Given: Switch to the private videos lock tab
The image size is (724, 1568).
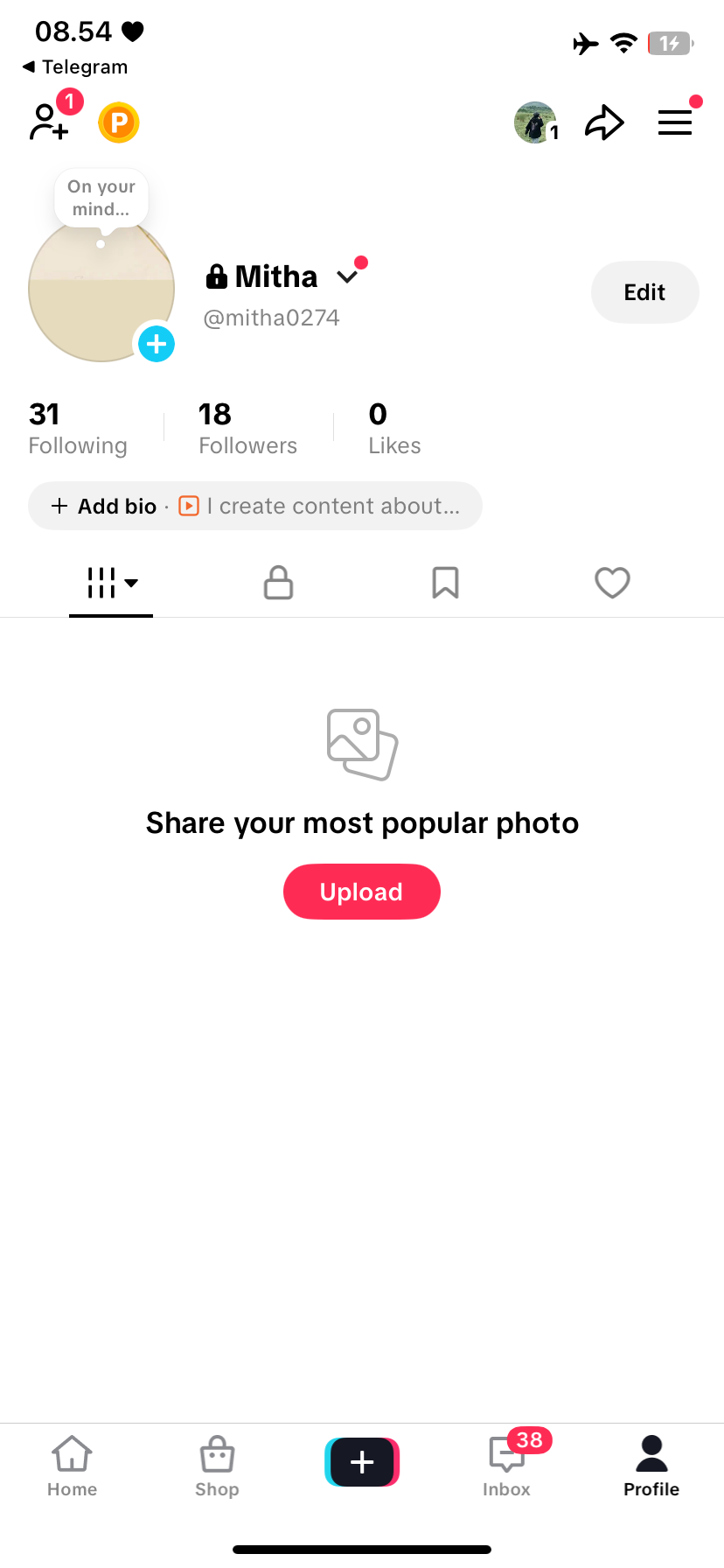Looking at the screenshot, I should coord(278,583).
